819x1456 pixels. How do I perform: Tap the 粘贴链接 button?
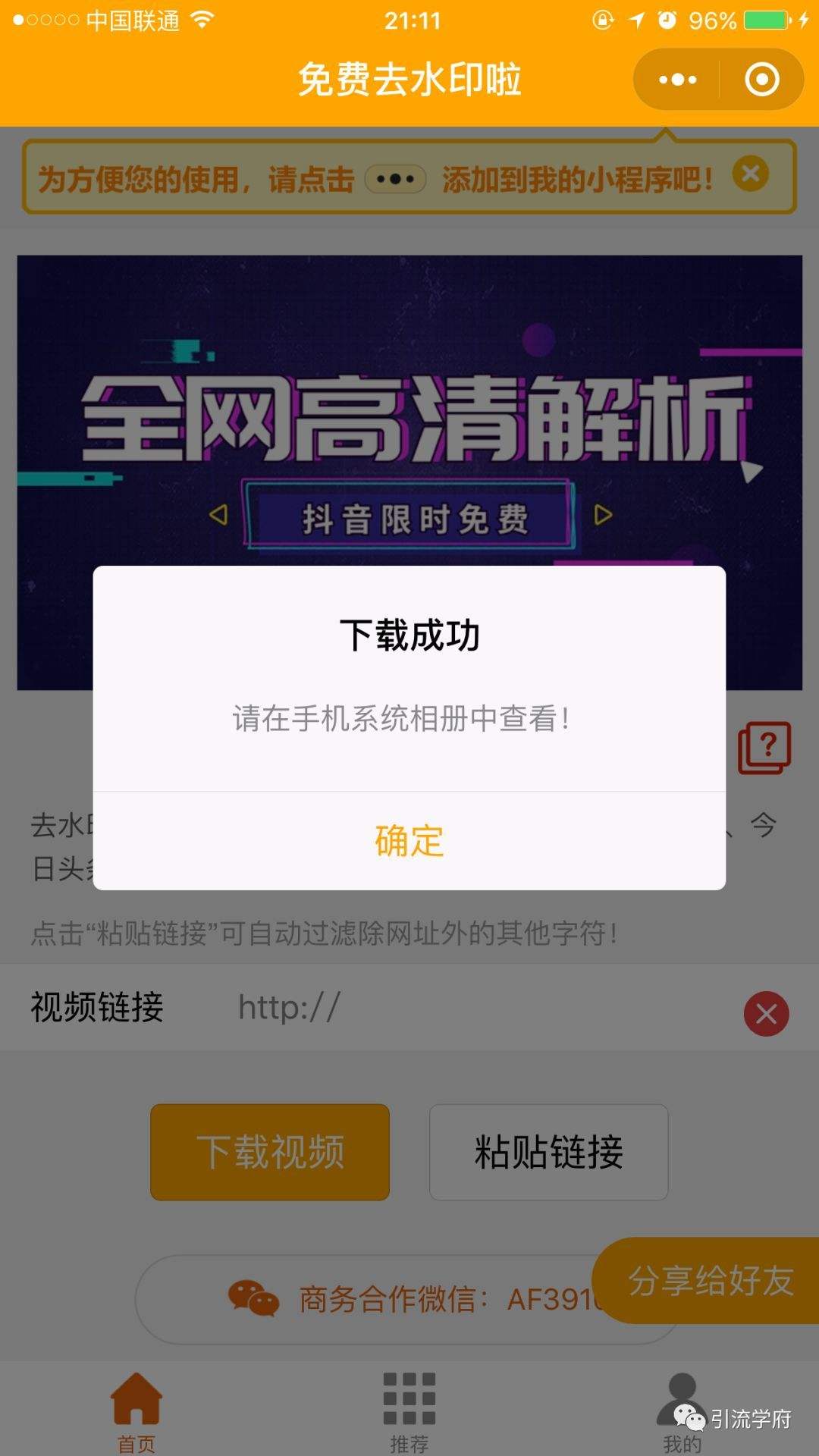[x=548, y=1152]
